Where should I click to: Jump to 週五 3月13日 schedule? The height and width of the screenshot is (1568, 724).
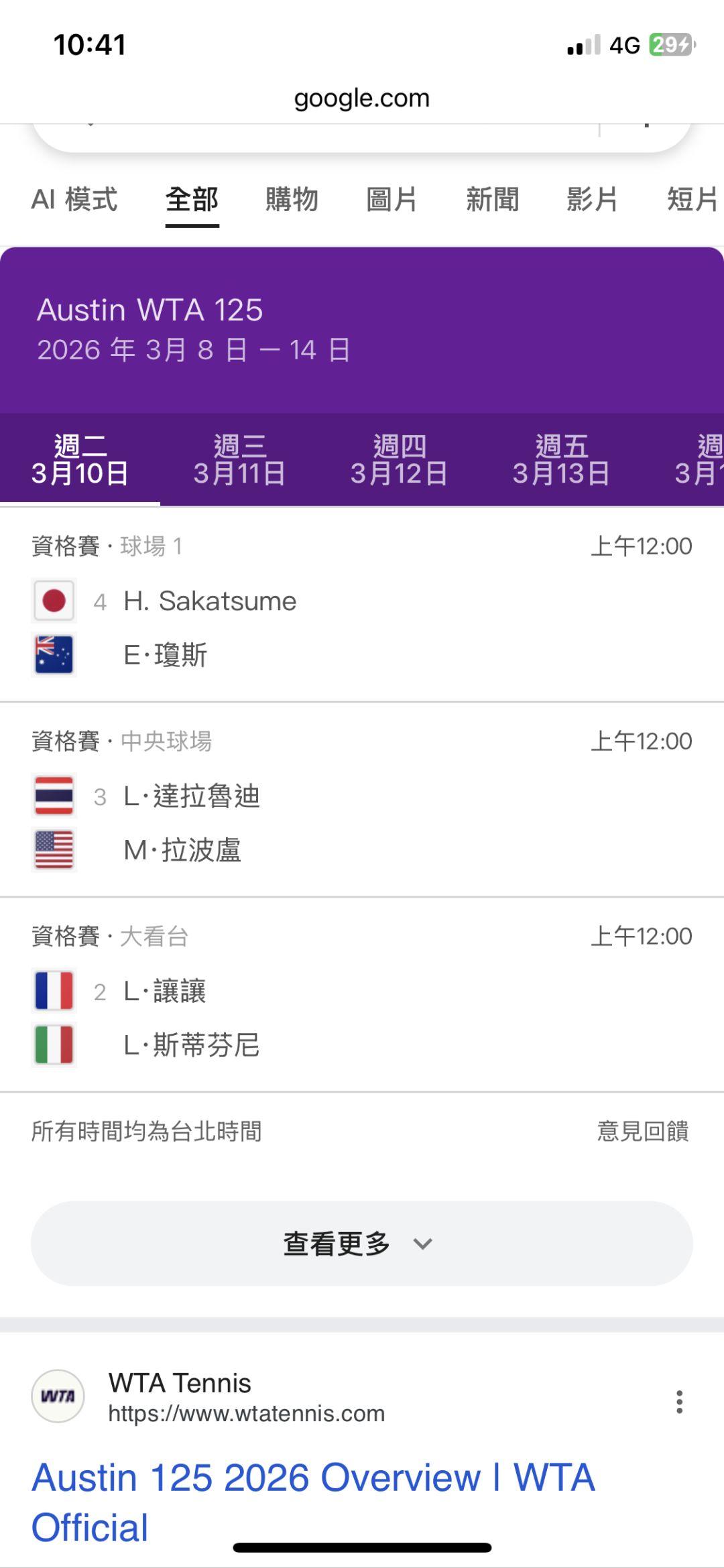[561, 461]
